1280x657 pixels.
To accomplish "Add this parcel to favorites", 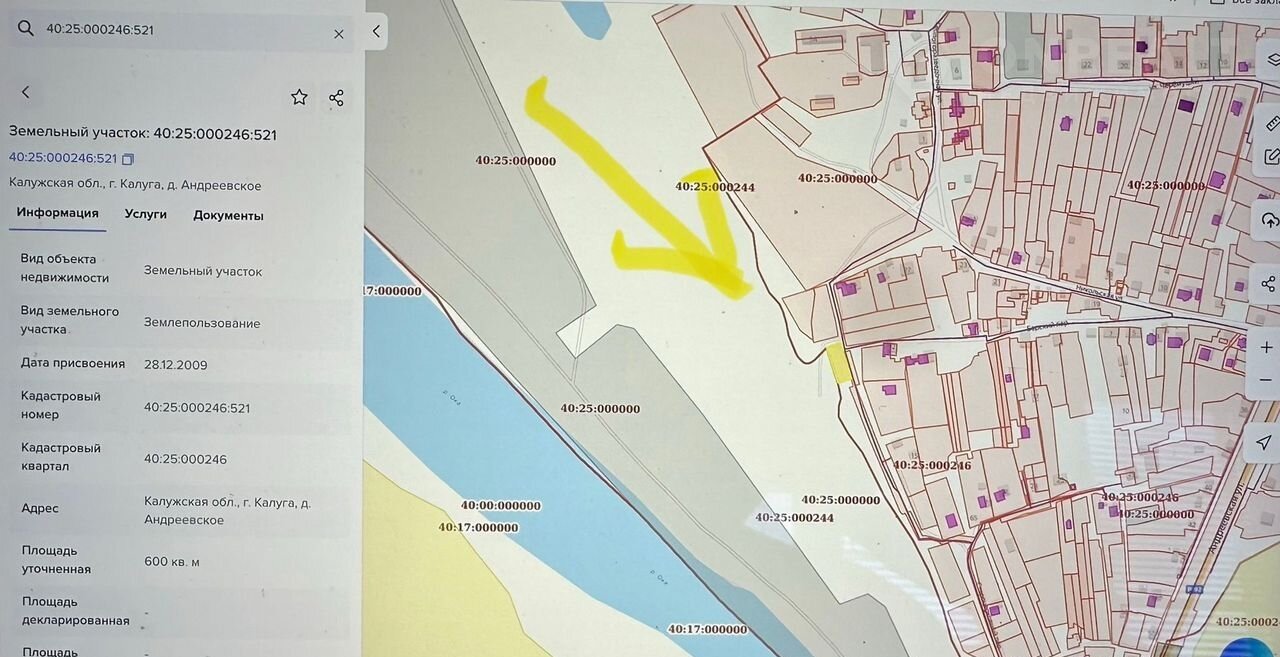I will (299, 97).
